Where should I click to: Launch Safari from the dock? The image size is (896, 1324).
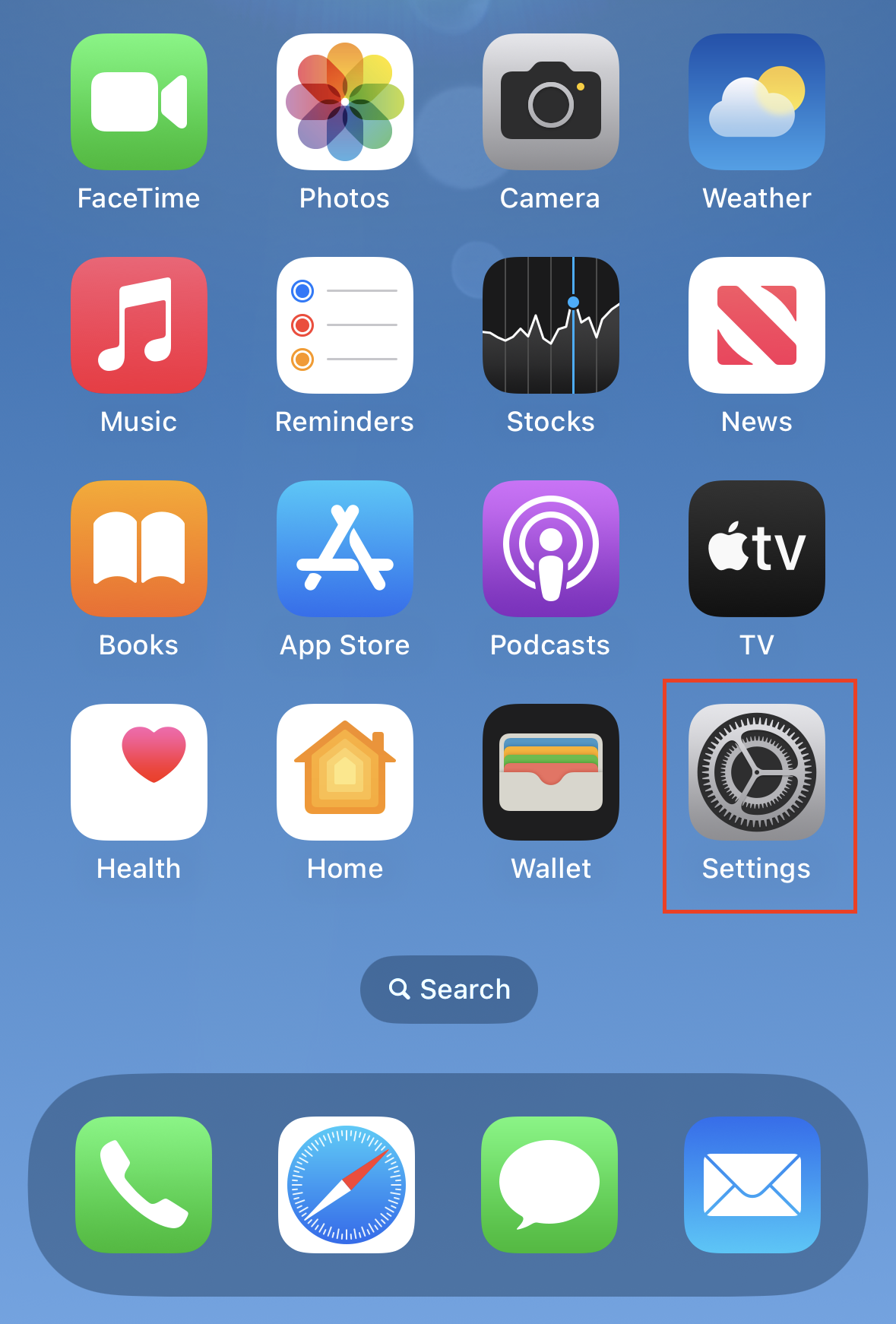point(347,1185)
